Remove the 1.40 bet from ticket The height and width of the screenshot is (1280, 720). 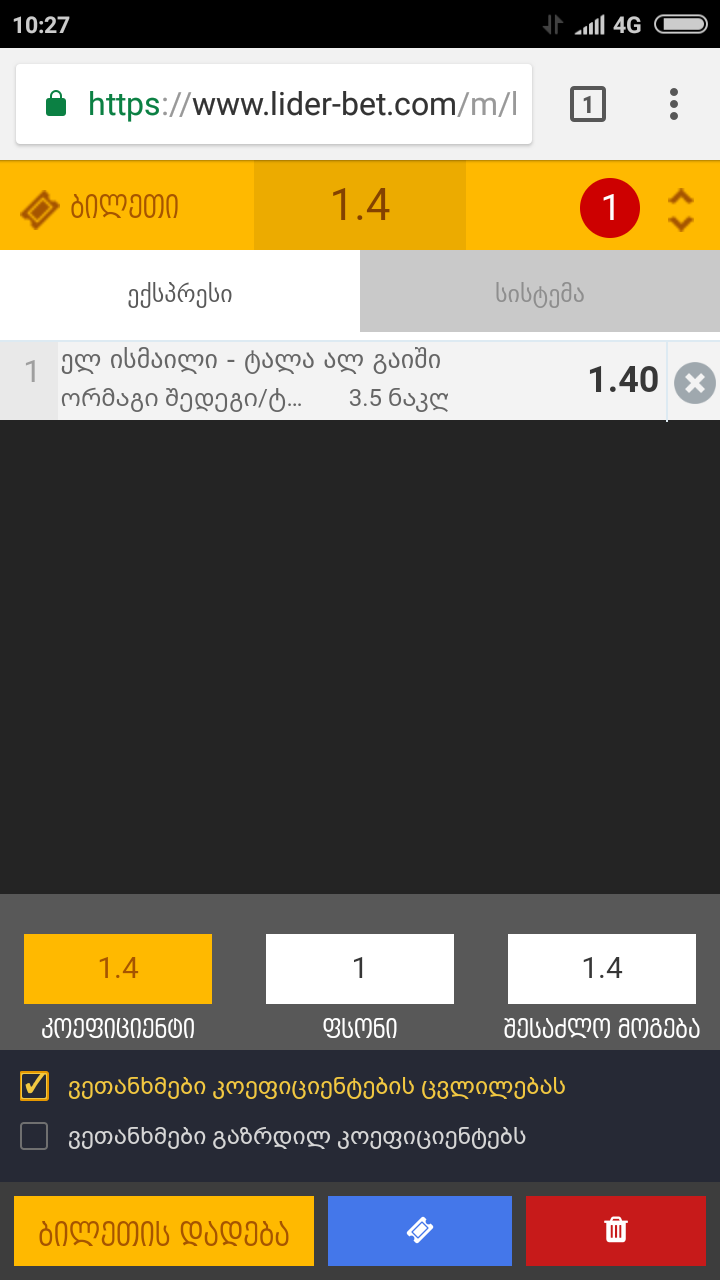pyautogui.click(x=694, y=384)
